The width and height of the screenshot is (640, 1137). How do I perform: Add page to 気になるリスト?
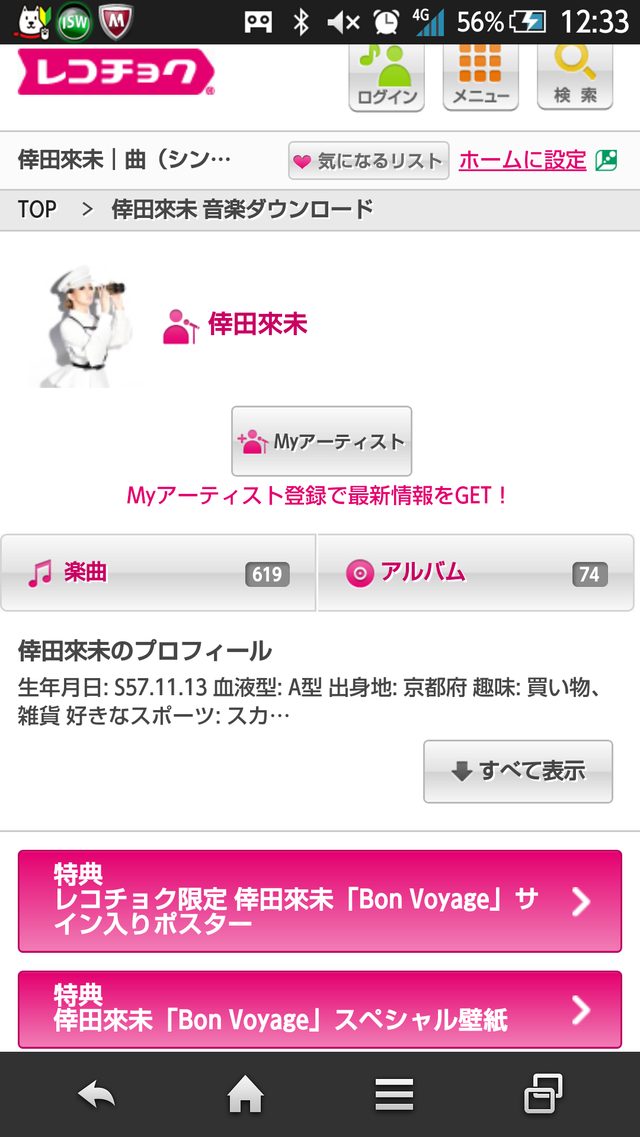coord(367,160)
